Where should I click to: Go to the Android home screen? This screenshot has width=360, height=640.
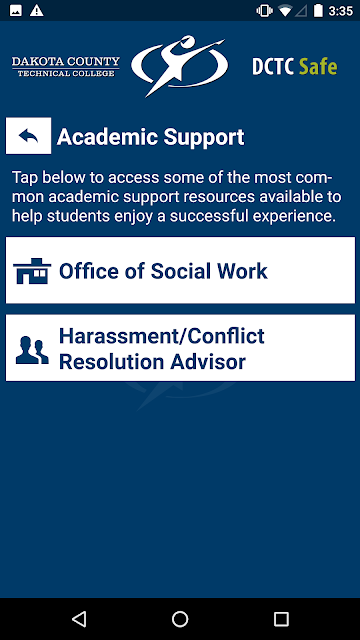pyautogui.click(x=180, y=619)
